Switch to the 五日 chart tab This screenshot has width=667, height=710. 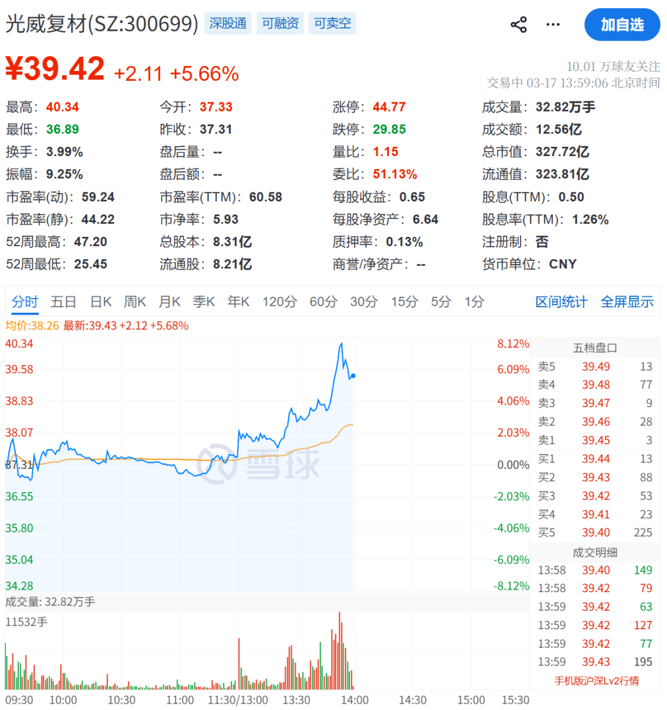click(64, 301)
